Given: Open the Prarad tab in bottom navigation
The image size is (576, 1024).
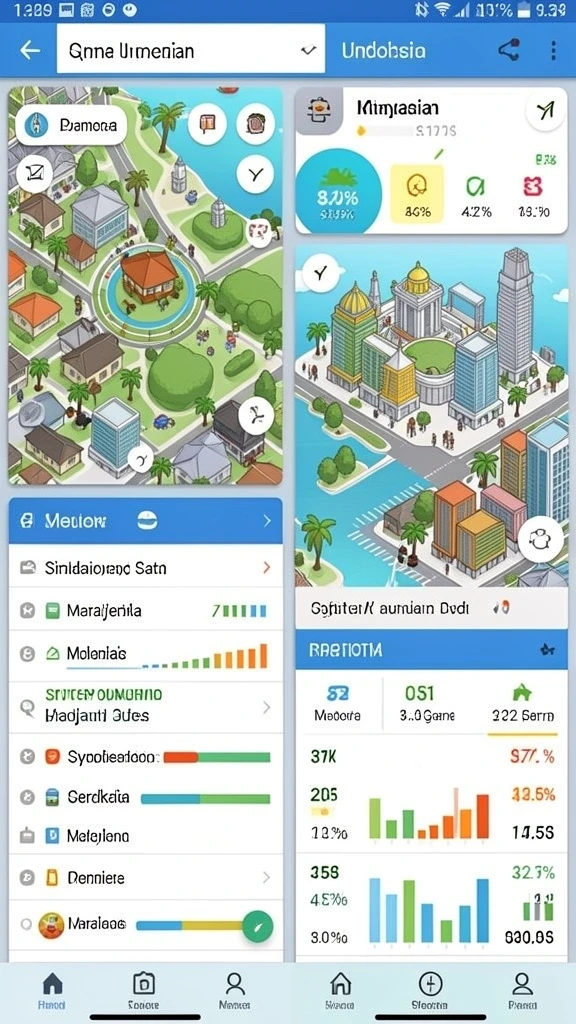Looking at the screenshot, I should click(521, 991).
